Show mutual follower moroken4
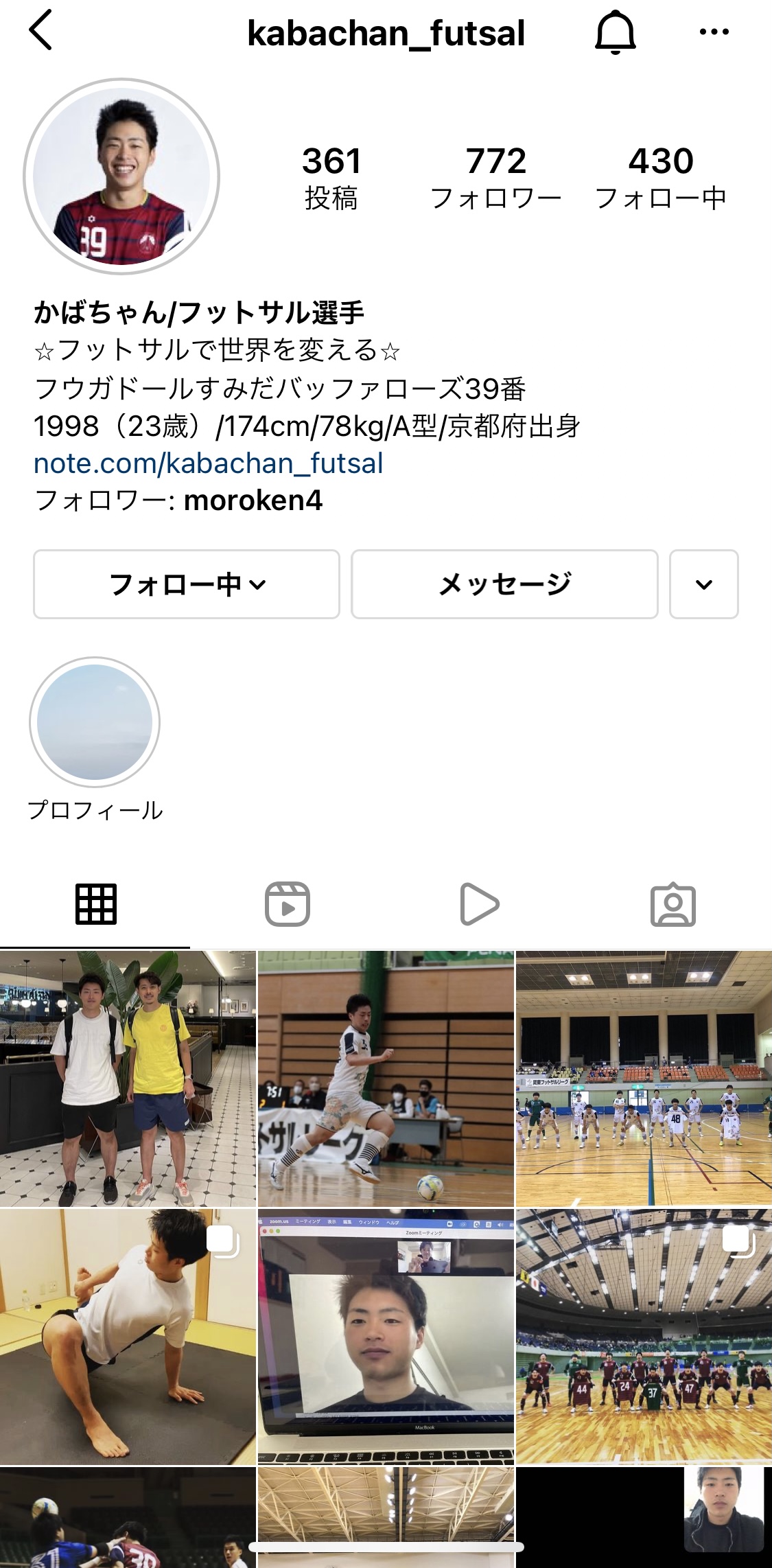This screenshot has width=772, height=1568. (253, 501)
